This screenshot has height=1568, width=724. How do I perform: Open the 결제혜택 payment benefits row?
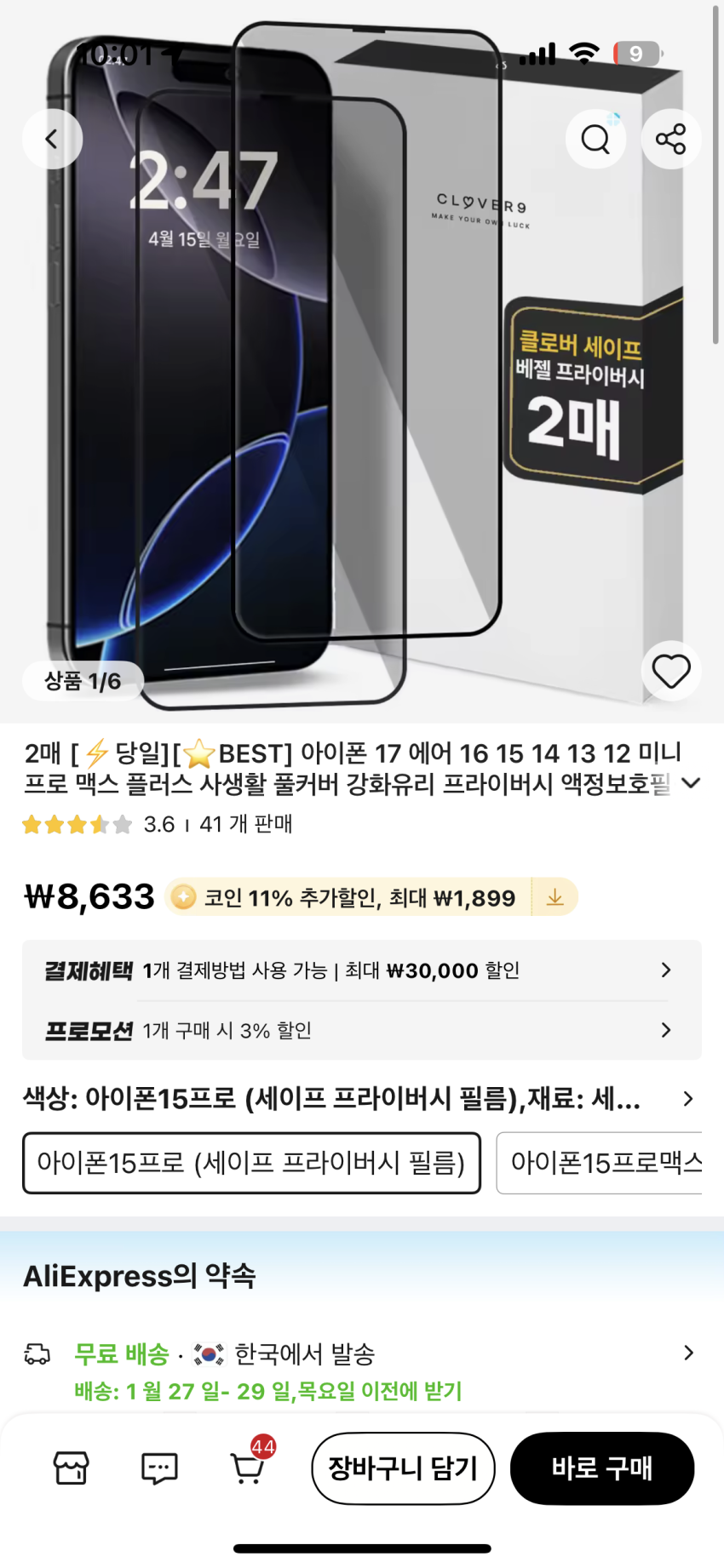tap(361, 970)
